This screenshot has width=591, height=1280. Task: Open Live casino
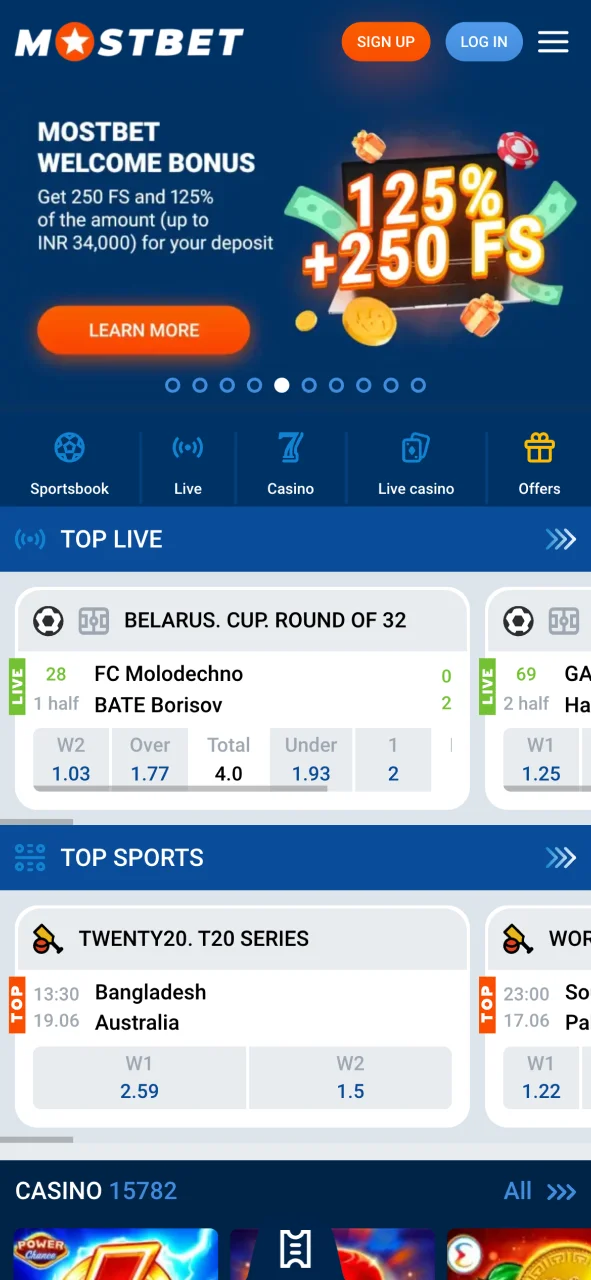pyautogui.click(x=416, y=464)
